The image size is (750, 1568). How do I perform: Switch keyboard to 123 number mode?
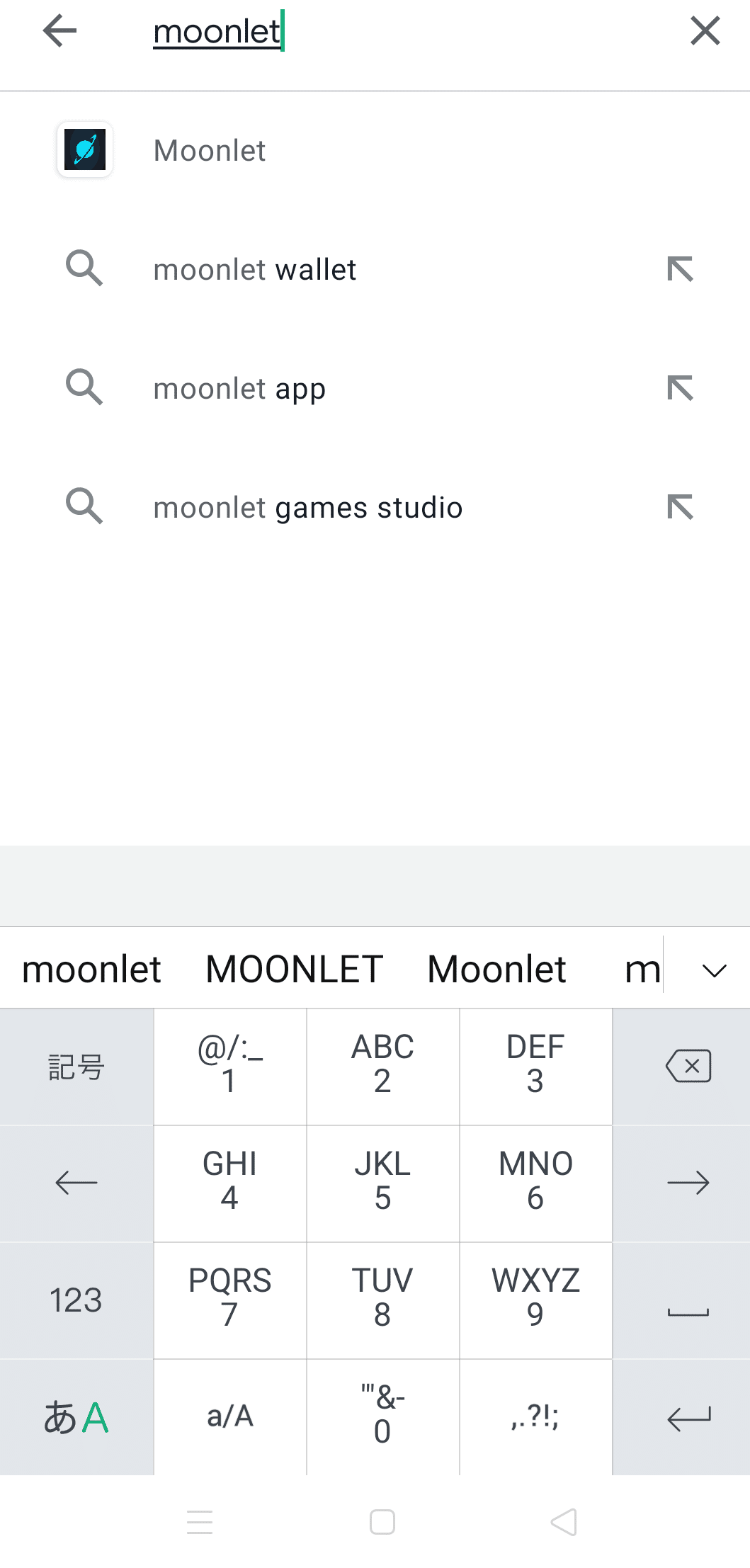click(x=75, y=1299)
